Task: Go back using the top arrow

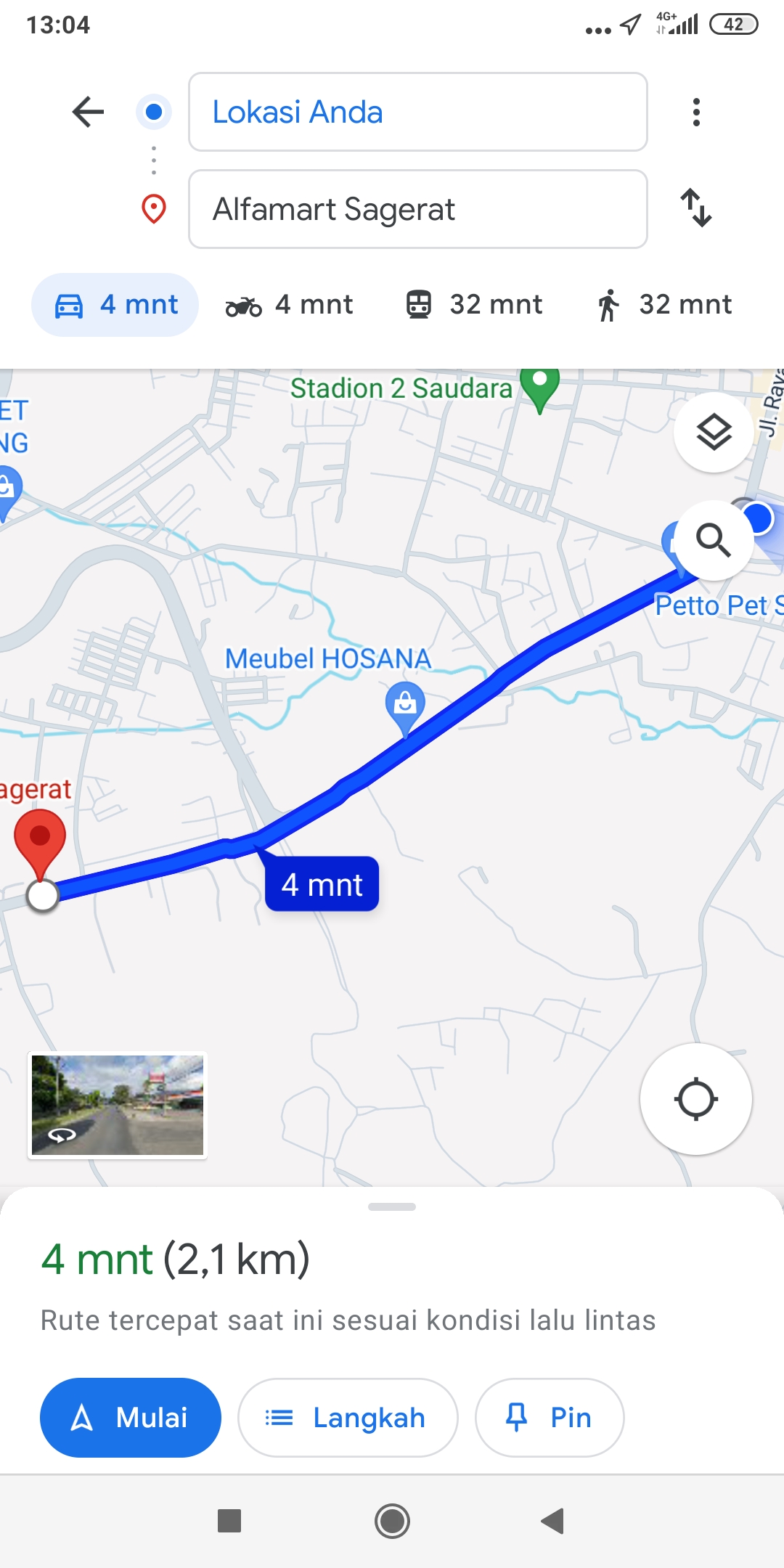Action: click(x=89, y=112)
